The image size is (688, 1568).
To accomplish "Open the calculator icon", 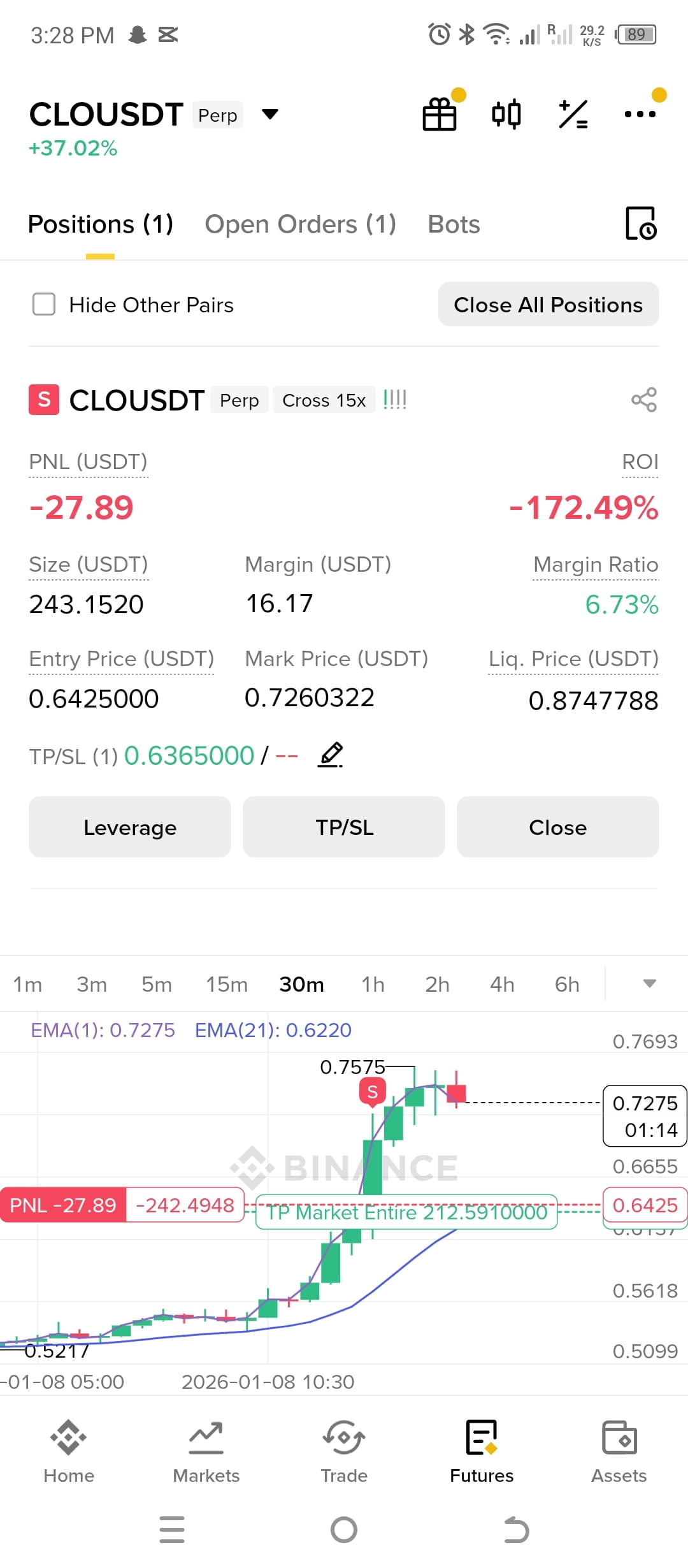I will (573, 115).
